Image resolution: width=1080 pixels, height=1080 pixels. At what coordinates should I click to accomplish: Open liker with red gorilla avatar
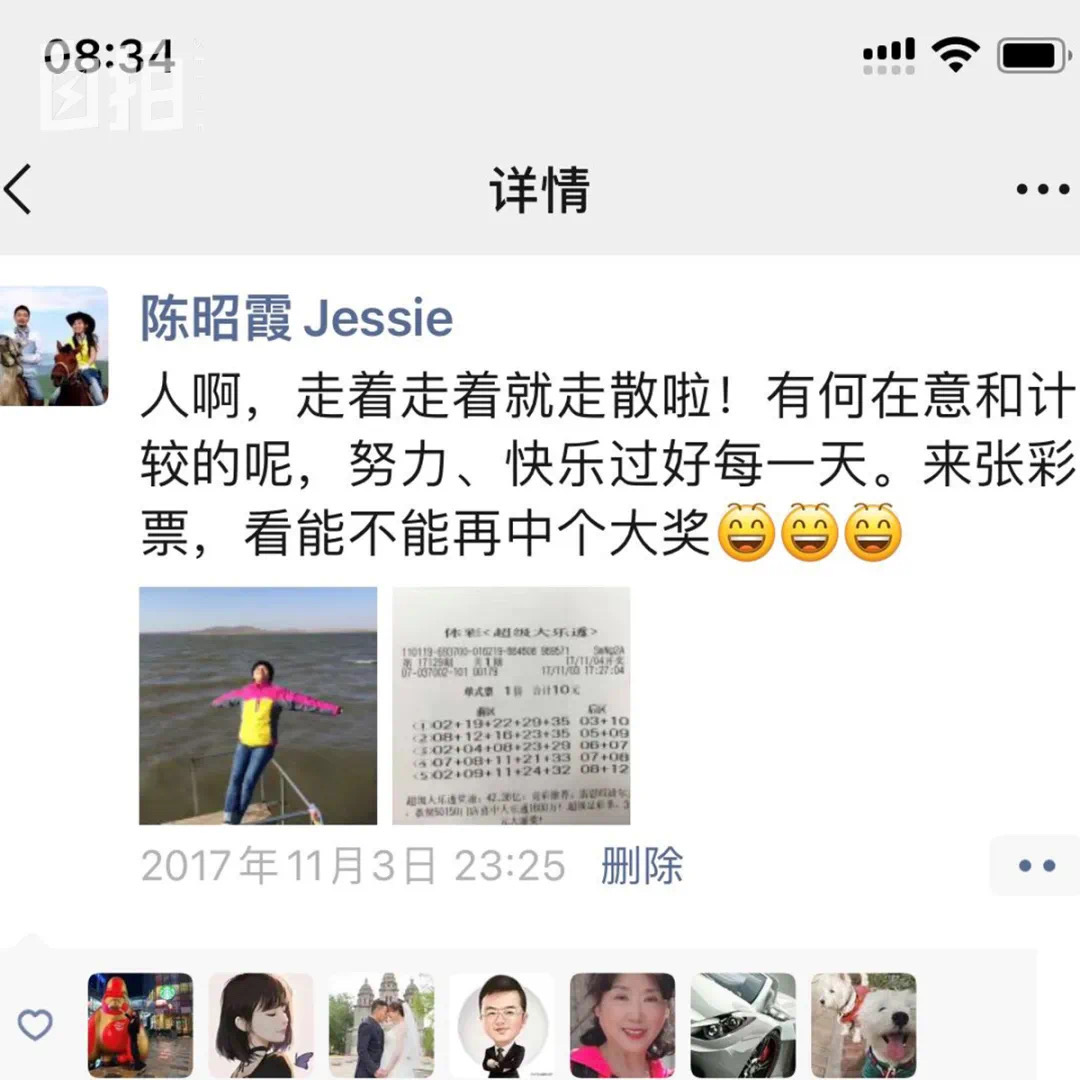pos(140,1025)
